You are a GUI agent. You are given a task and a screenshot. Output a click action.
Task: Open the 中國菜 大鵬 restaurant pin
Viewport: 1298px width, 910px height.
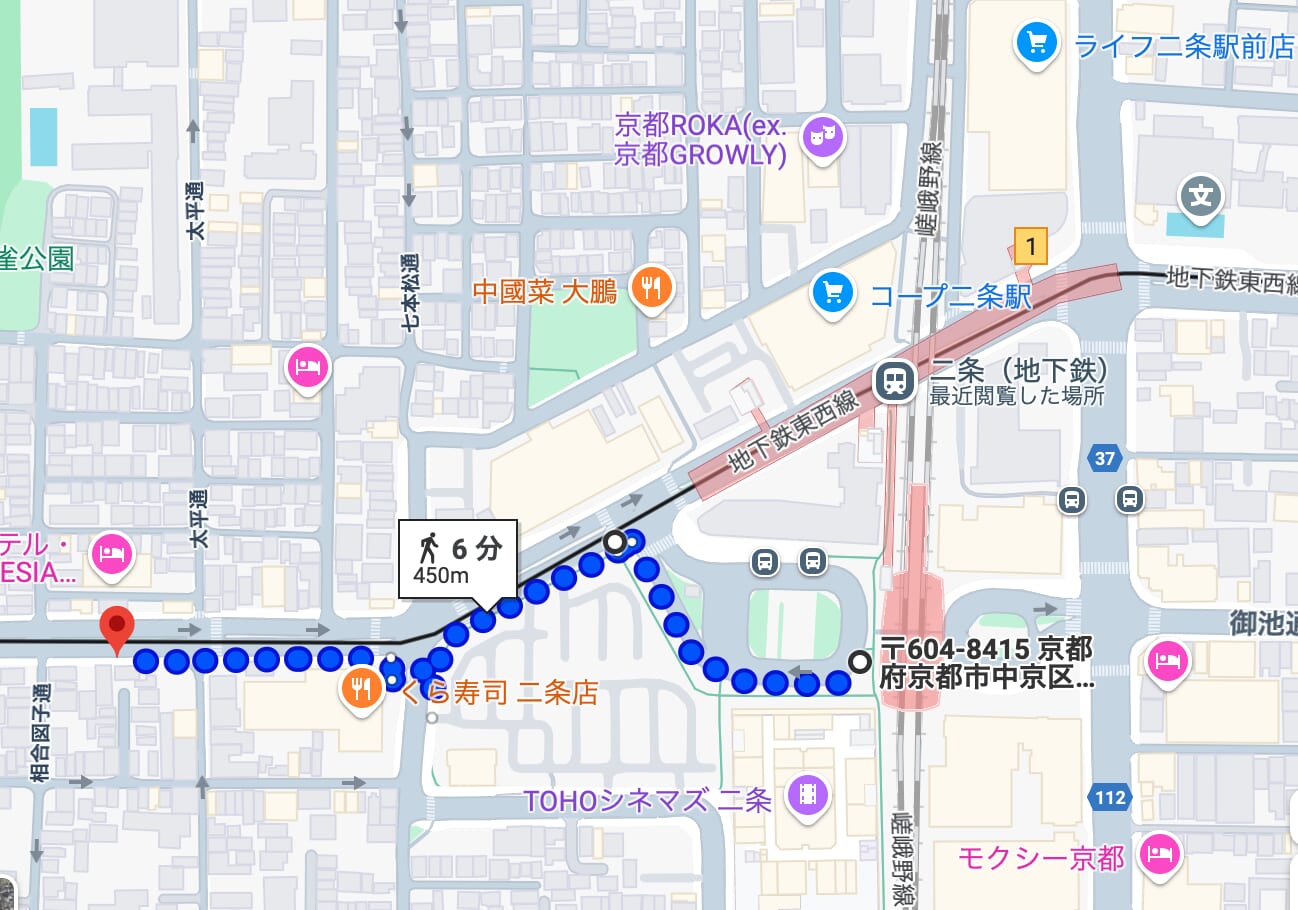[652, 288]
